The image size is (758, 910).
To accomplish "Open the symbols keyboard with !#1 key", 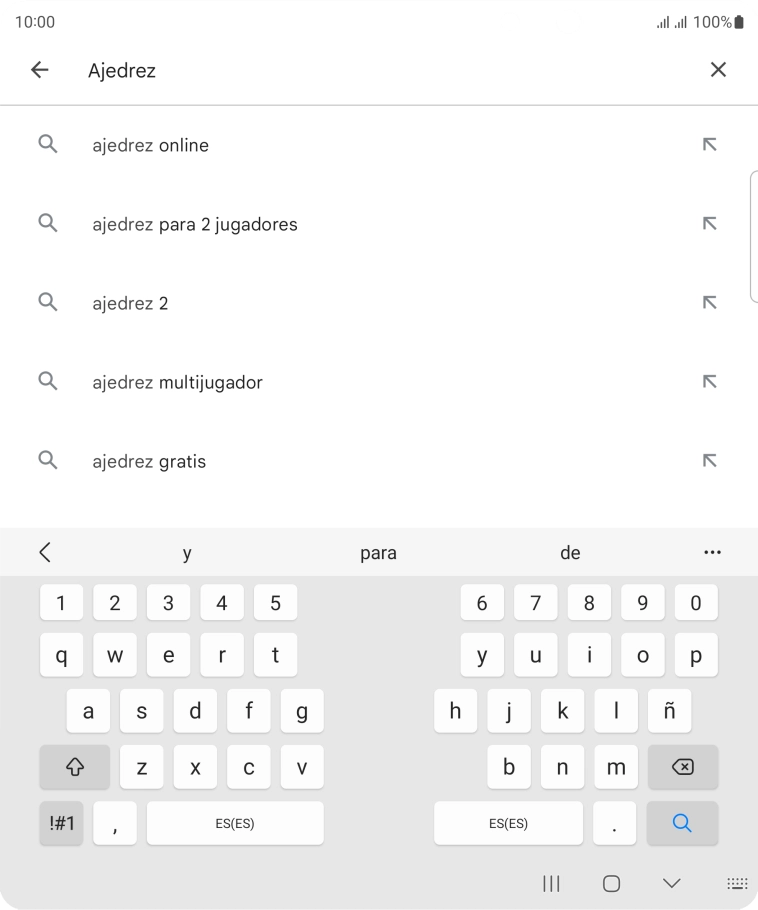I will click(x=61, y=823).
